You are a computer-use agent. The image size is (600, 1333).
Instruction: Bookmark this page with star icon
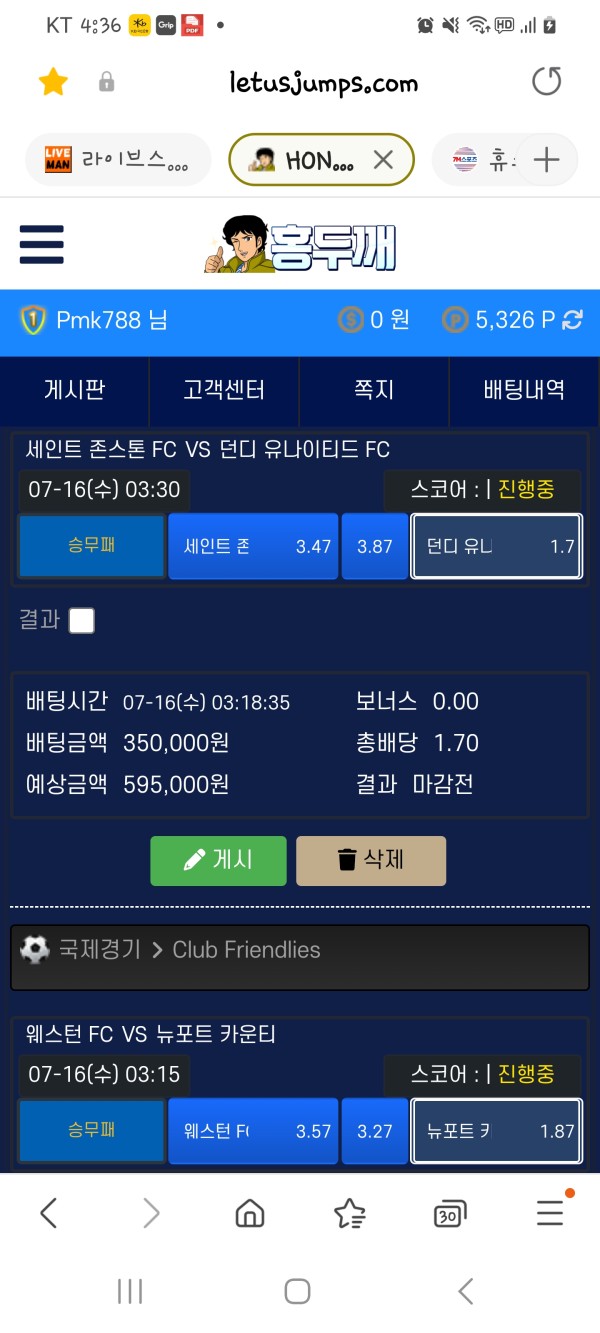tap(52, 82)
